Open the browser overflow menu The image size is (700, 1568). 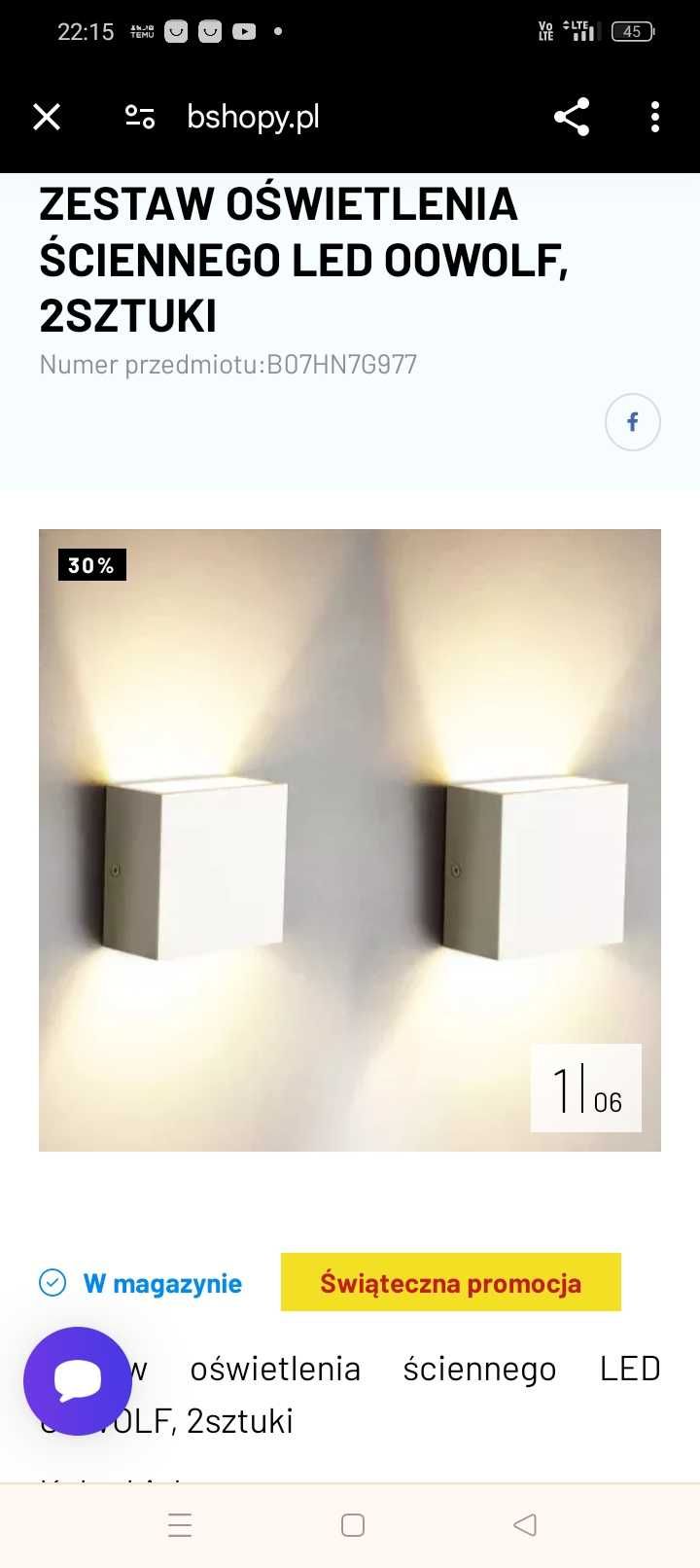tap(655, 118)
